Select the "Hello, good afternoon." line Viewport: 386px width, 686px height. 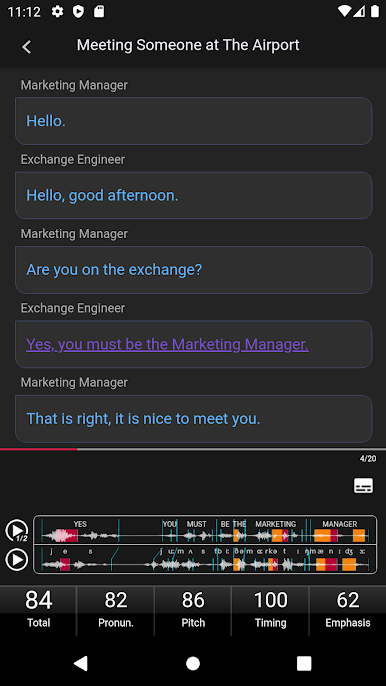click(x=193, y=195)
